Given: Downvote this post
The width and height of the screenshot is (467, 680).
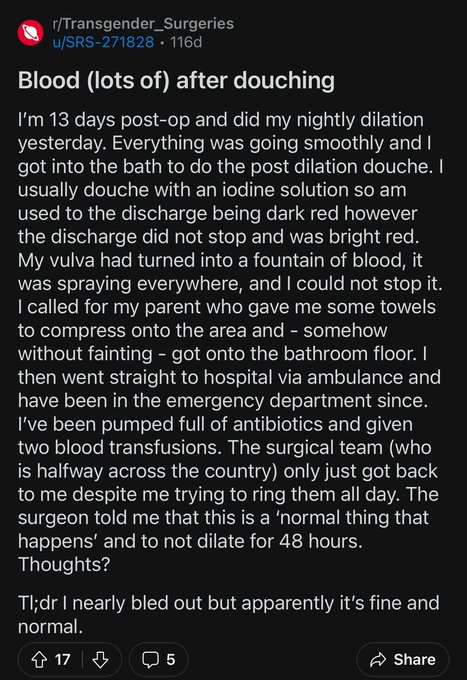Looking at the screenshot, I should point(101,660).
